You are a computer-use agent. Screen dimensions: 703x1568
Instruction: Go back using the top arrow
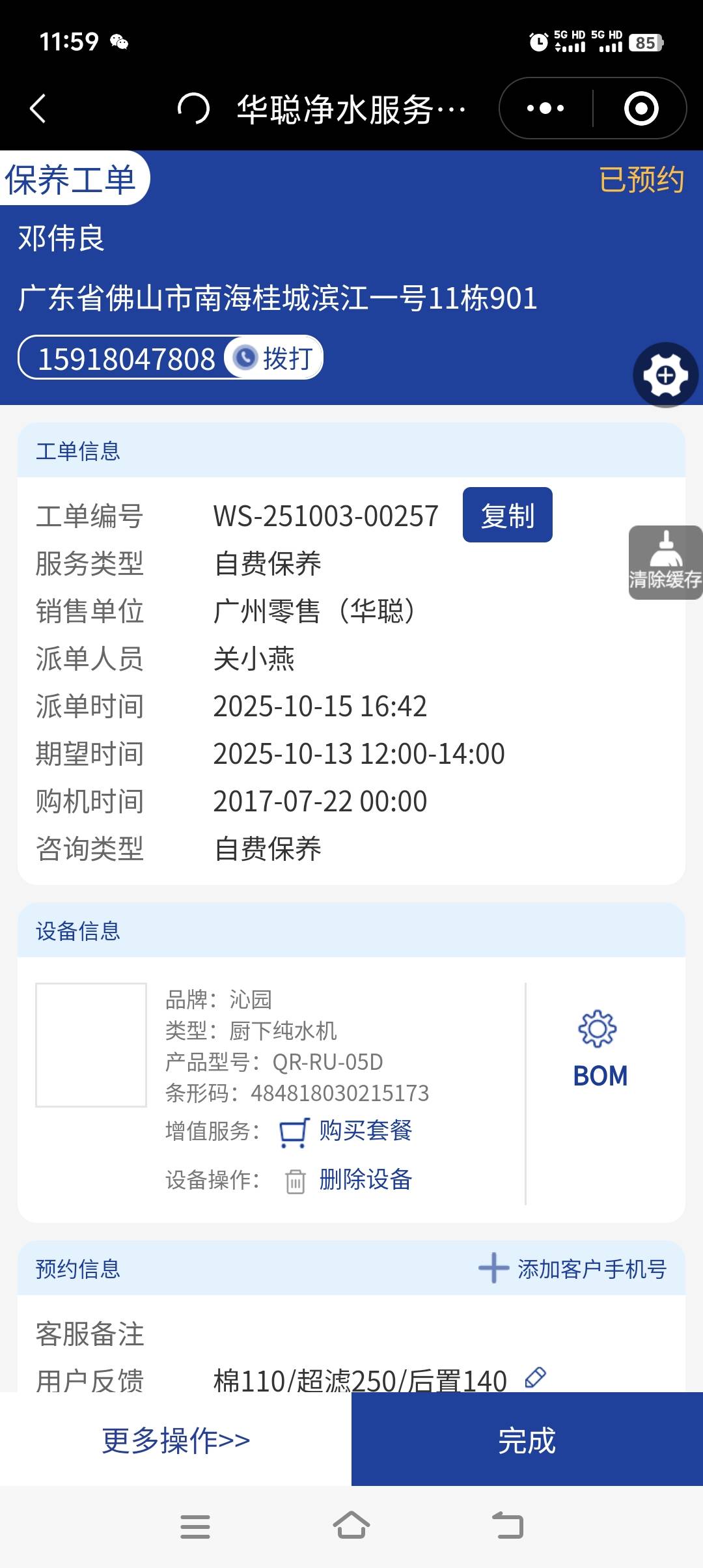coord(38,108)
